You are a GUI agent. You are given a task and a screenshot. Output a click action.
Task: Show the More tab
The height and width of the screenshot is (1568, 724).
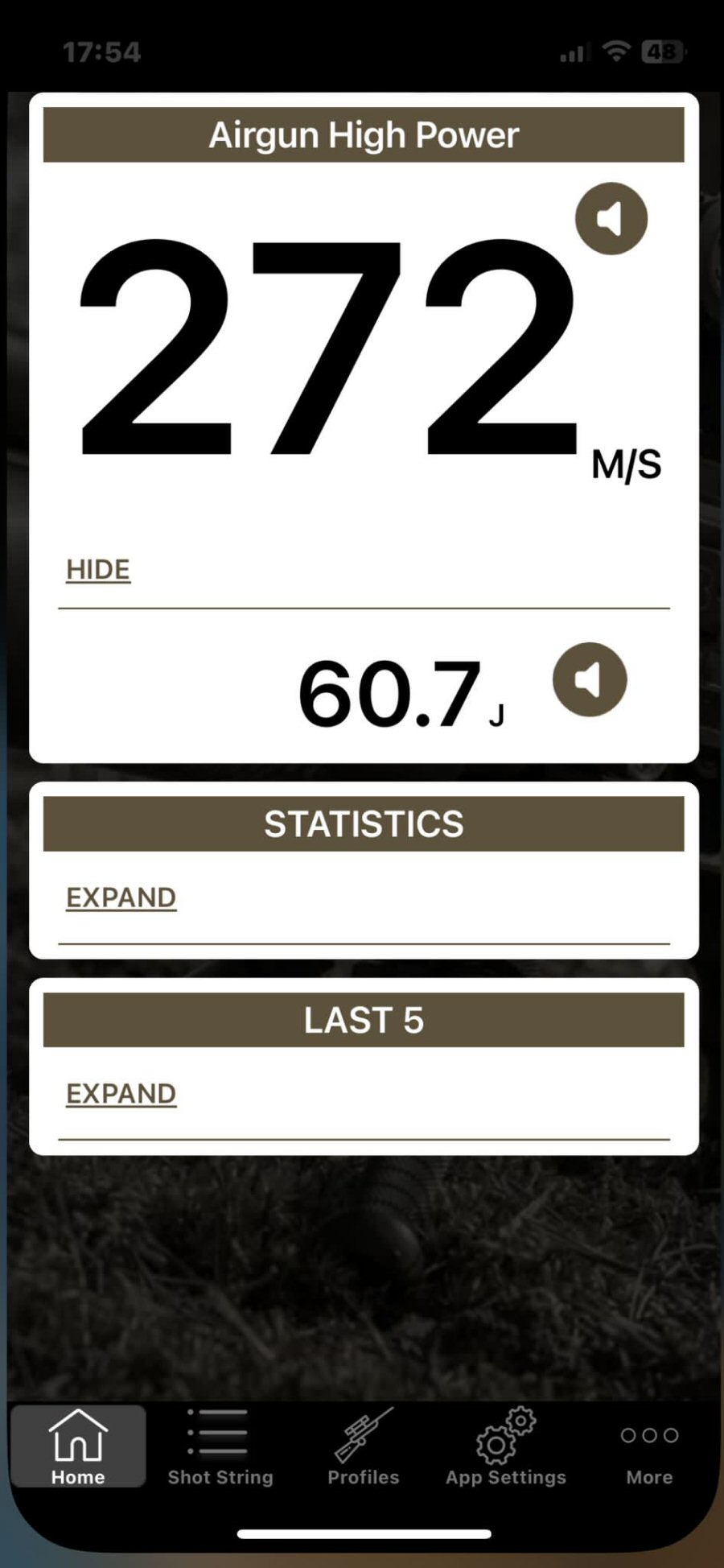649,1448
